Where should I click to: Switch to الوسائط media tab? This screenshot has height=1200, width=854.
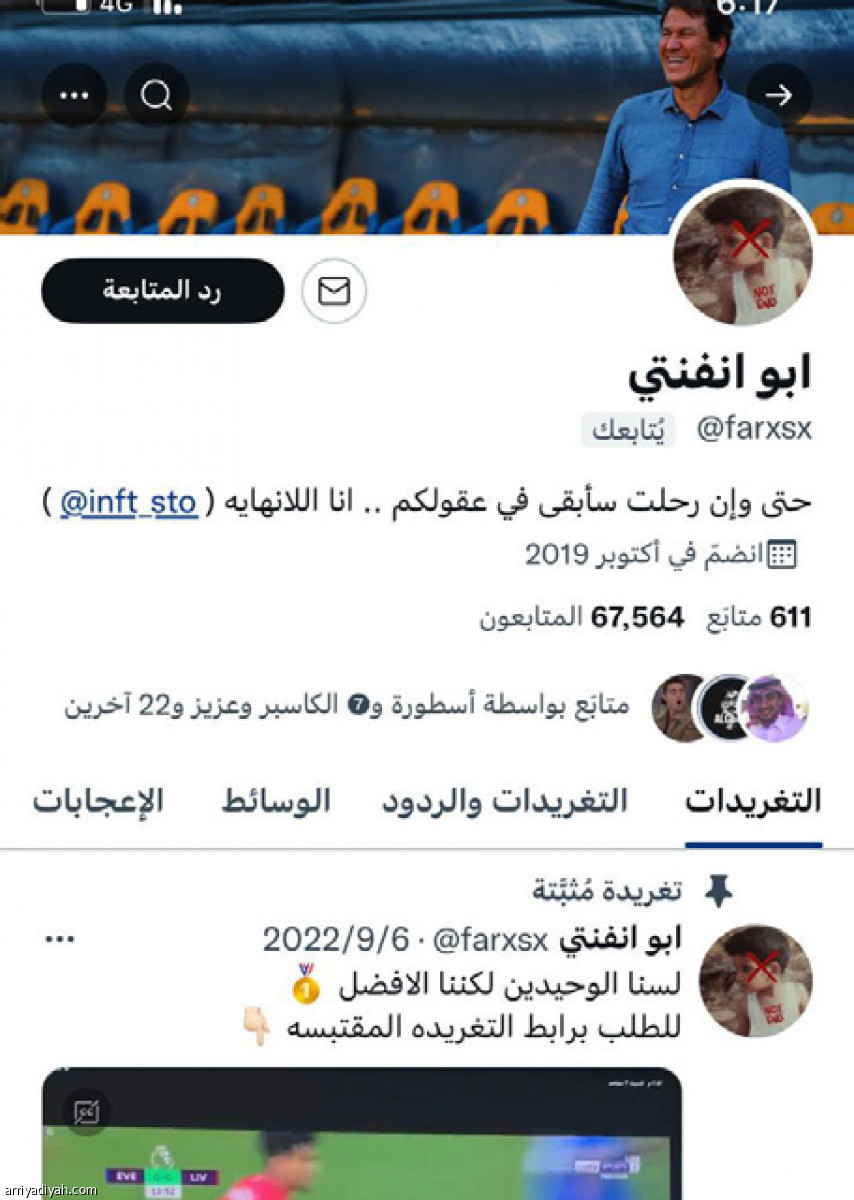coord(276,801)
